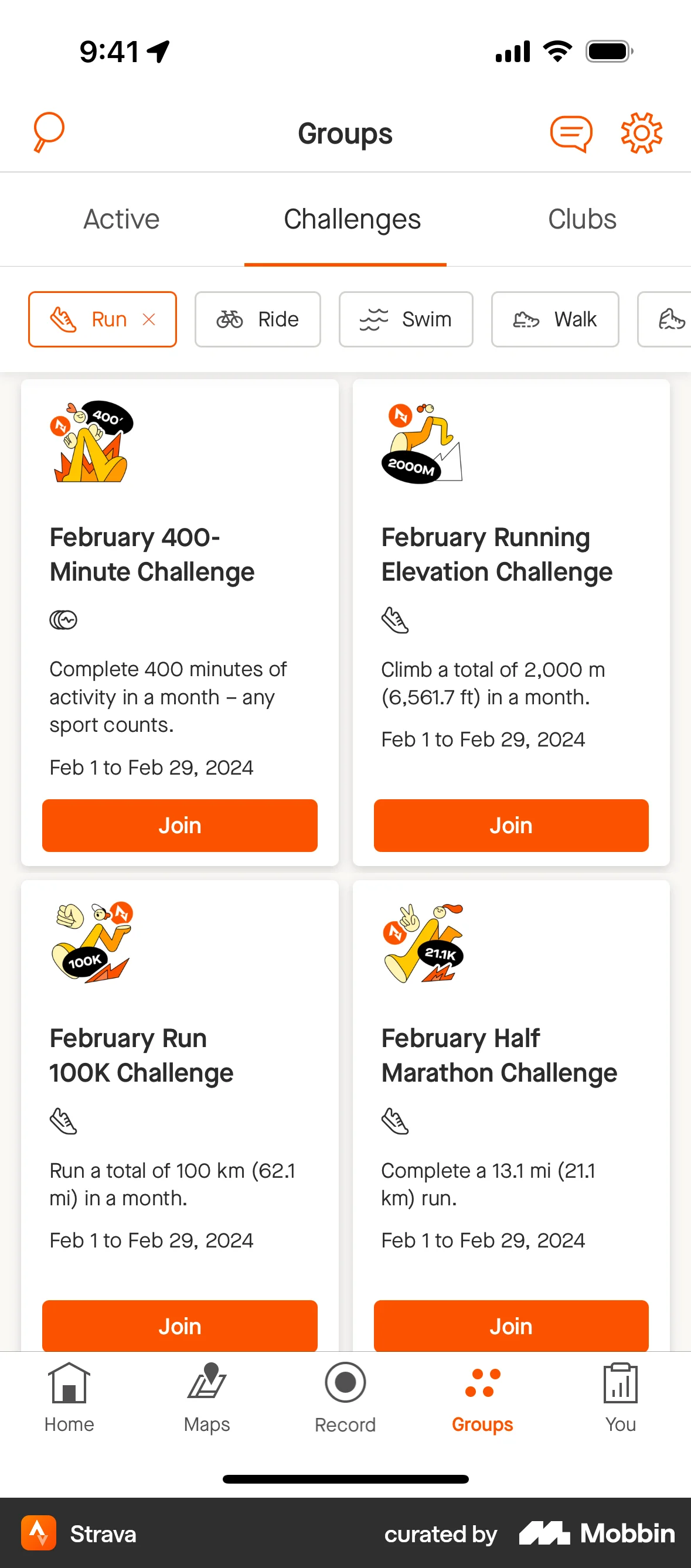Viewport: 691px width, 1568px height.
Task: Open the search icon
Action: (x=49, y=132)
